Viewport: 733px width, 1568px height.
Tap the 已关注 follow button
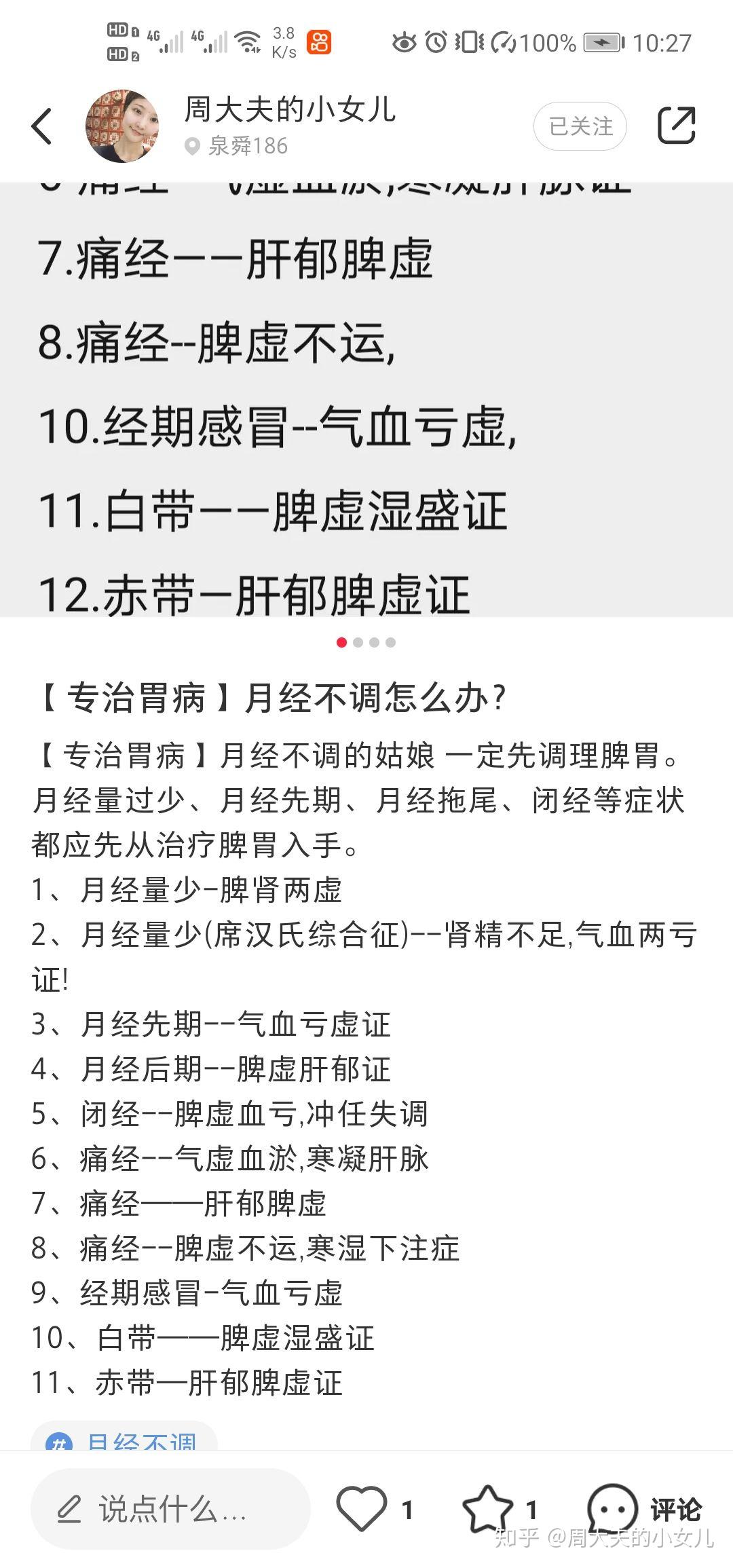pyautogui.click(x=580, y=126)
